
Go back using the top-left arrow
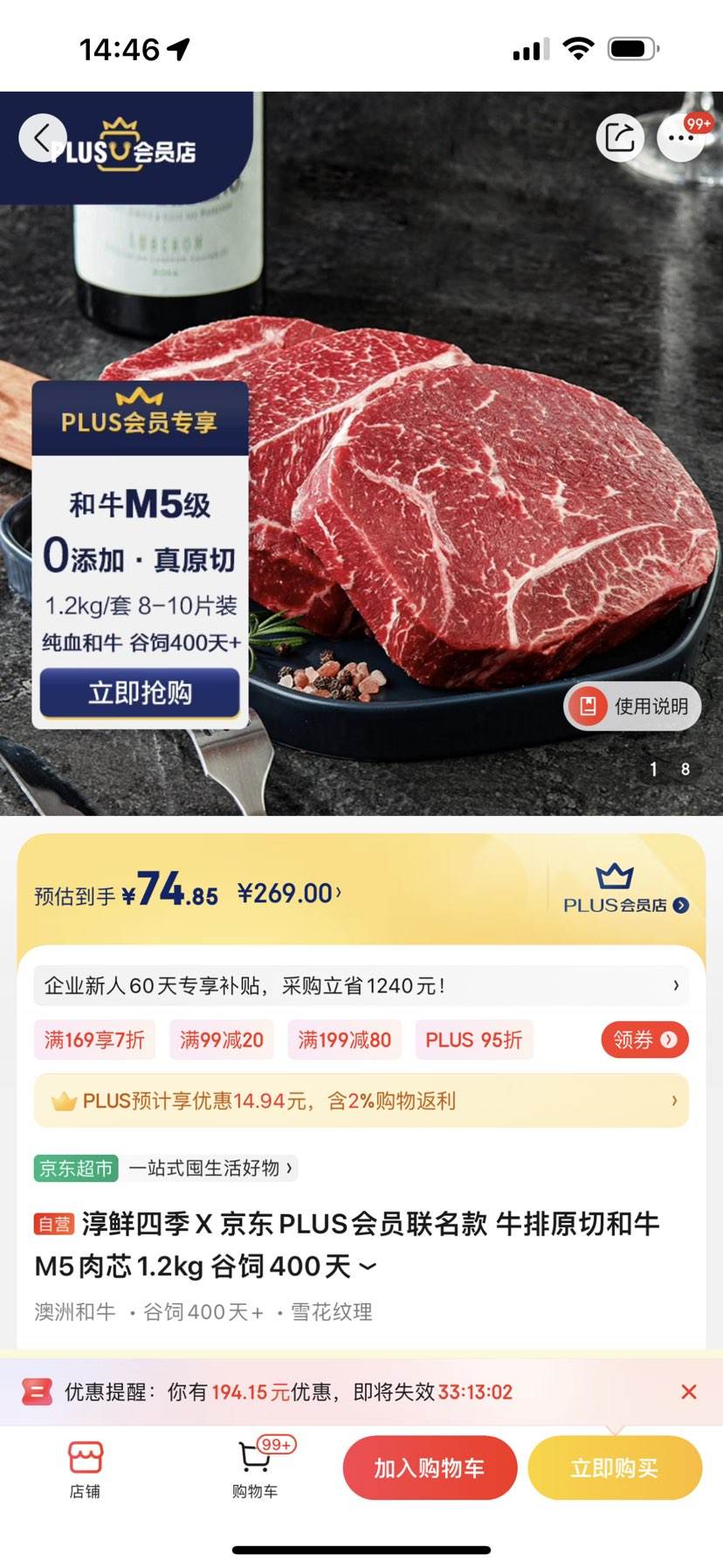pos(43,137)
